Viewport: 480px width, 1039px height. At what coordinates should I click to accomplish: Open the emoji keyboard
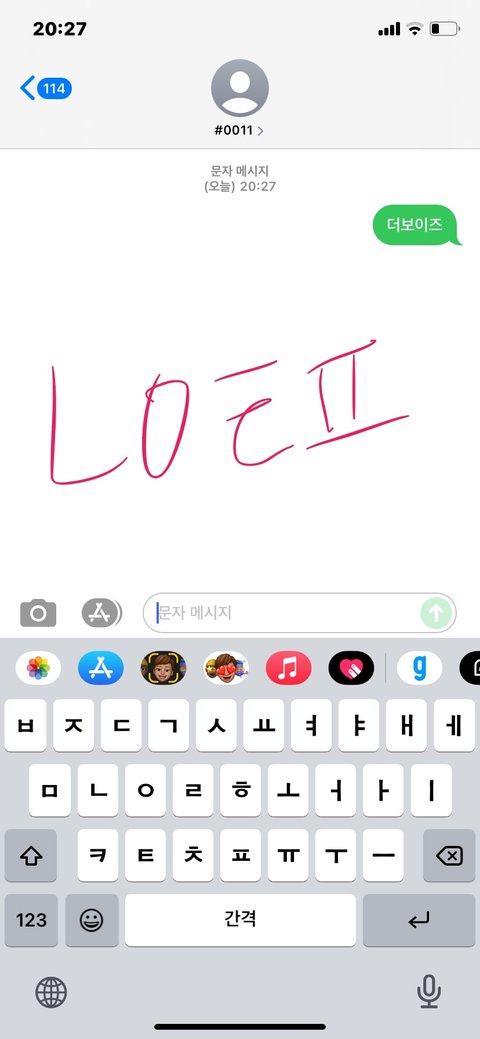click(91, 920)
